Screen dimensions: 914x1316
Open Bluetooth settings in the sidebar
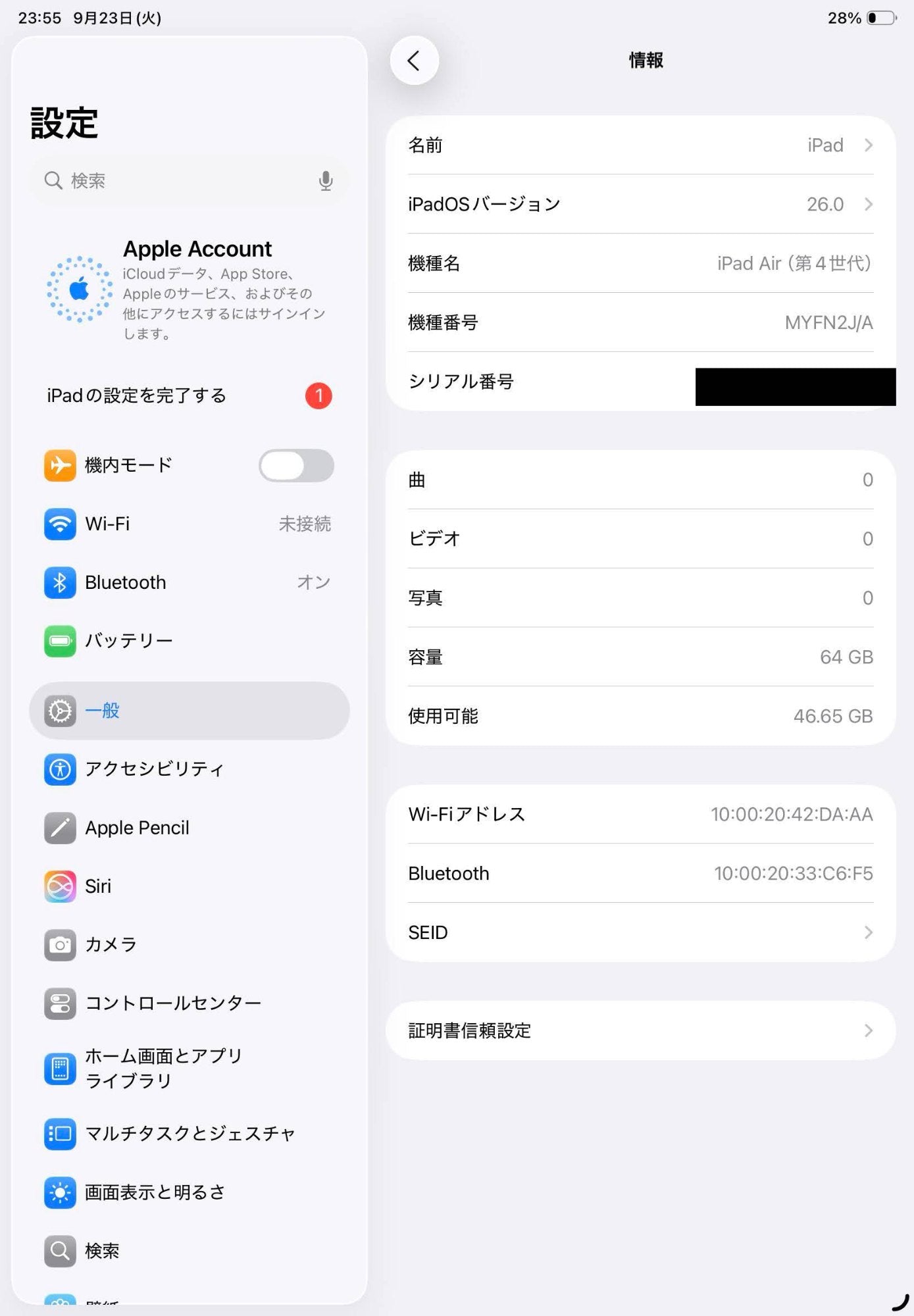coord(189,582)
